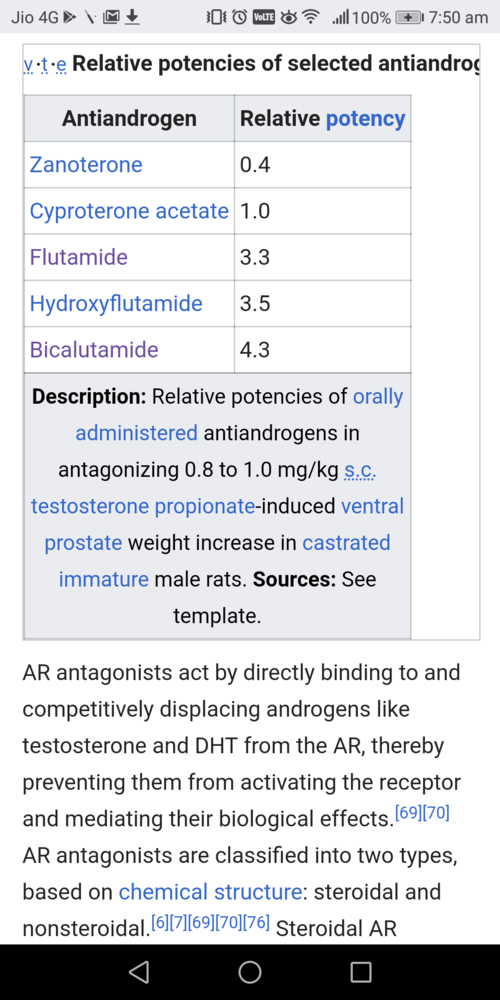
Task: Go back with the system back button
Action: point(138,972)
